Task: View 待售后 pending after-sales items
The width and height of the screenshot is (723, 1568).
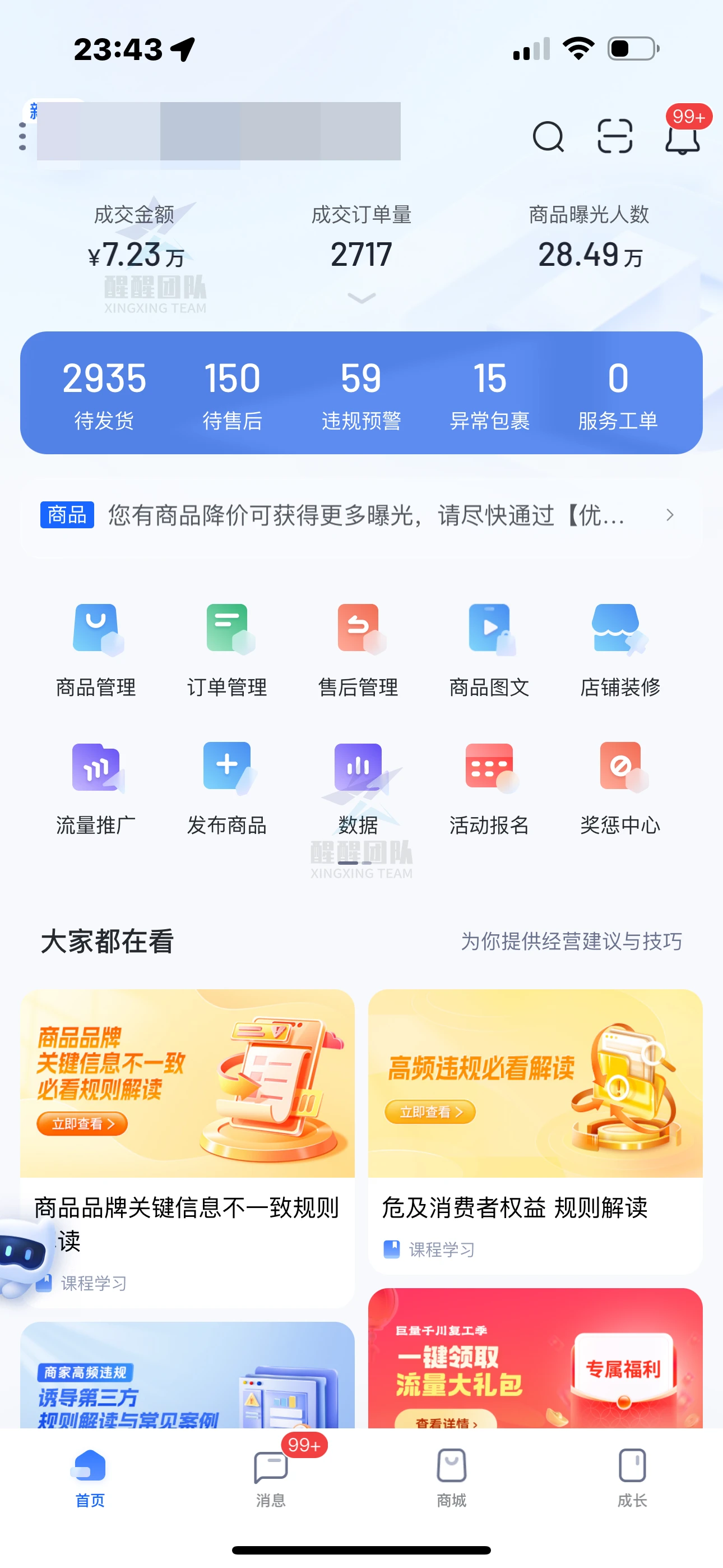Action: pyautogui.click(x=232, y=394)
